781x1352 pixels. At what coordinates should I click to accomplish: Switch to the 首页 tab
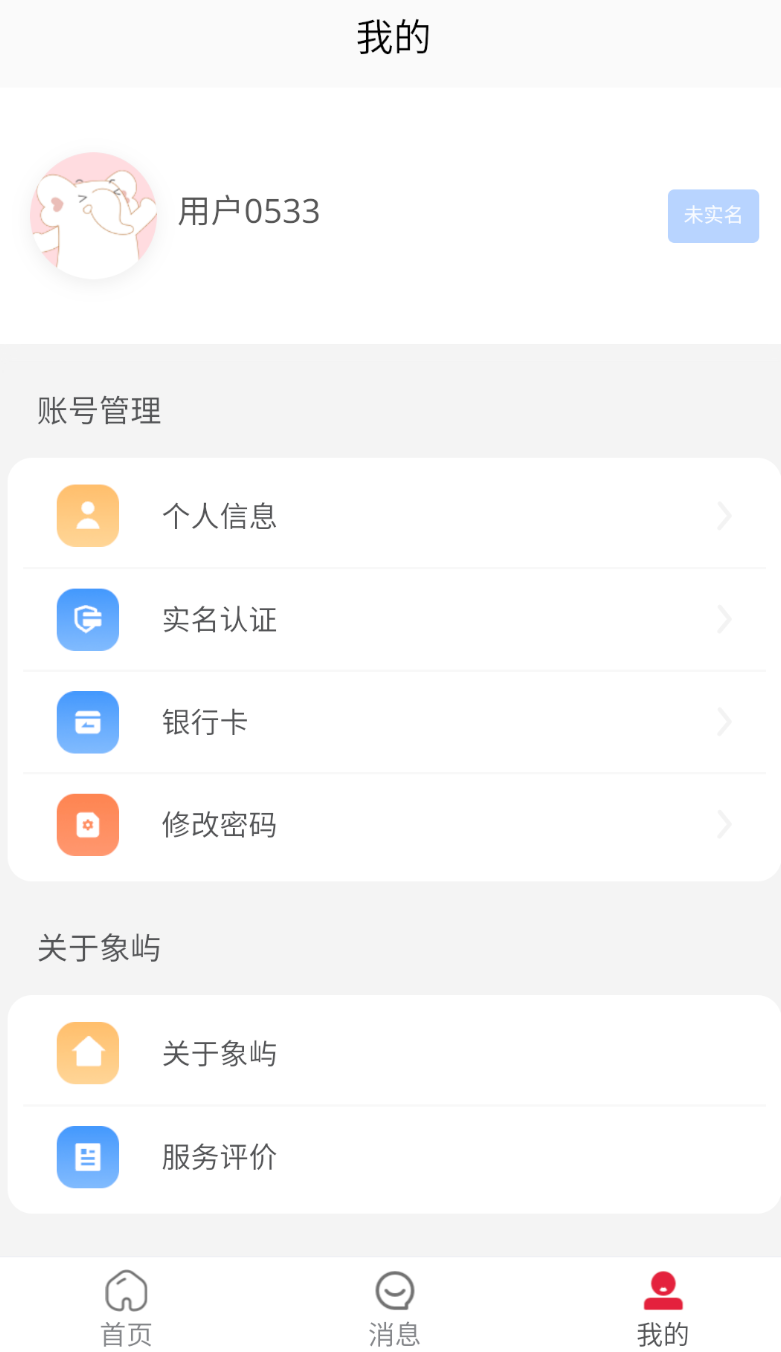coord(124,1307)
